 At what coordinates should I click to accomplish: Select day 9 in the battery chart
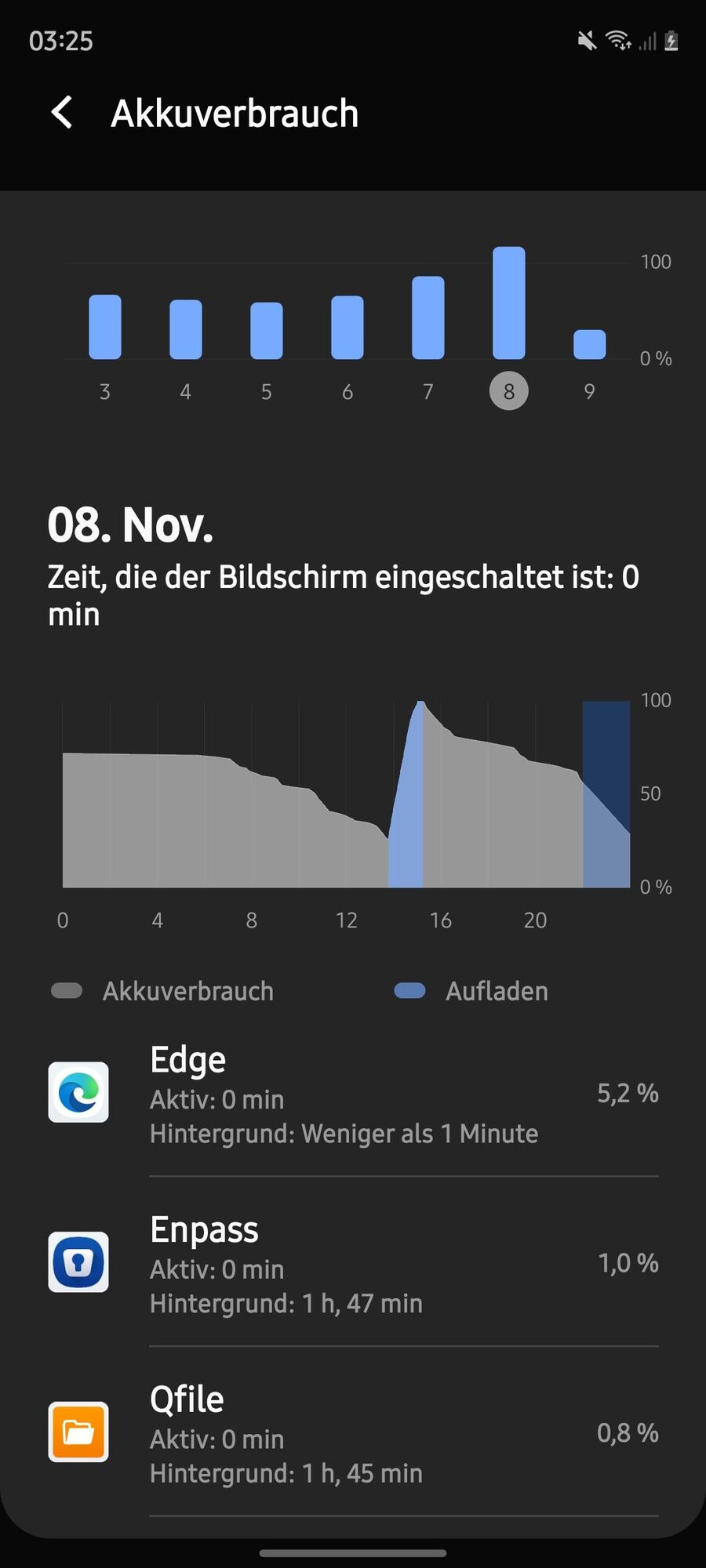click(x=590, y=391)
